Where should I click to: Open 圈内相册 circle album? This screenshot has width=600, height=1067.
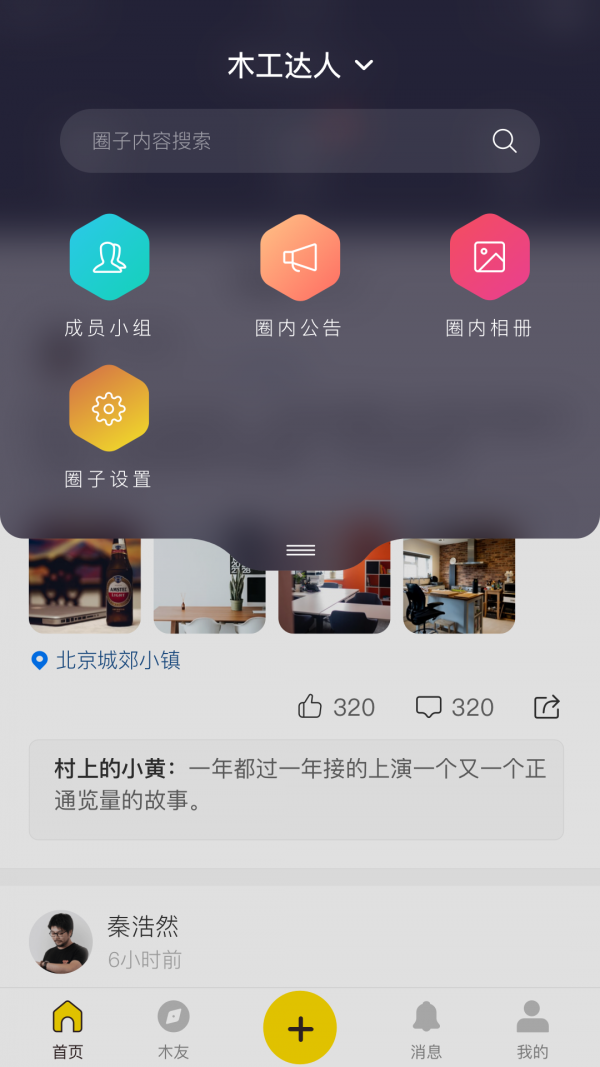[489, 258]
